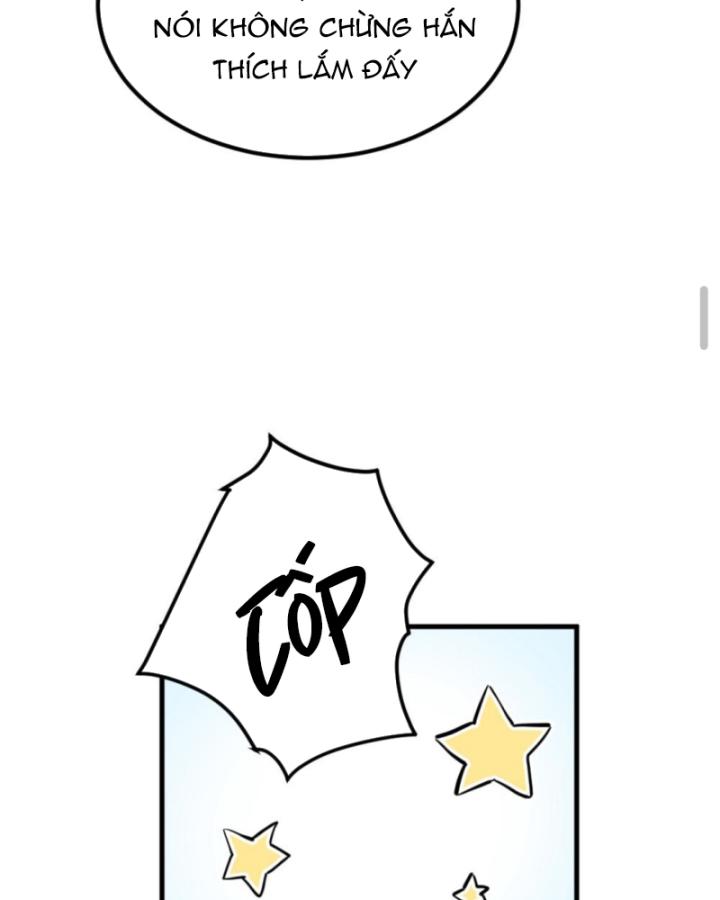Tap the scrollbar handle on the right edge
The width and height of the screenshot is (720, 900).
tap(704, 318)
